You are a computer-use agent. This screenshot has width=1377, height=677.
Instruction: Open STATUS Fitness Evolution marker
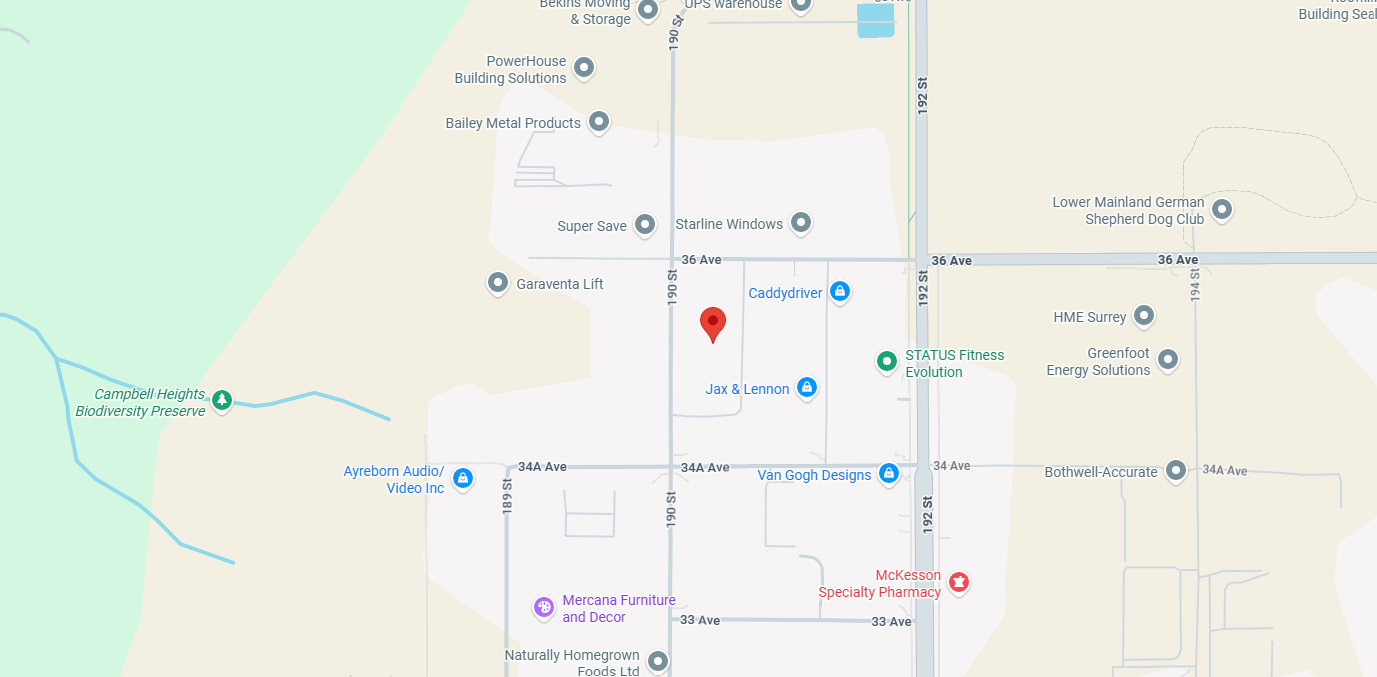point(886,362)
